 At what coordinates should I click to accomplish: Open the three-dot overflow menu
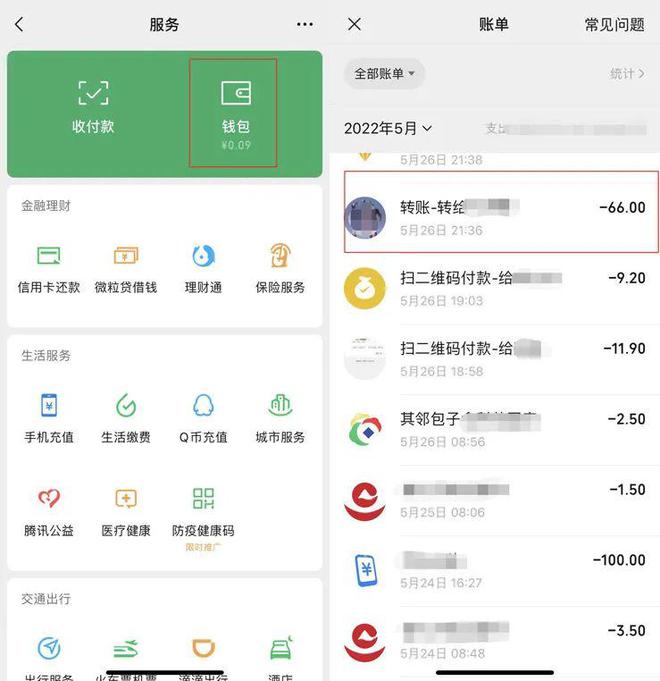pyautogui.click(x=305, y=24)
